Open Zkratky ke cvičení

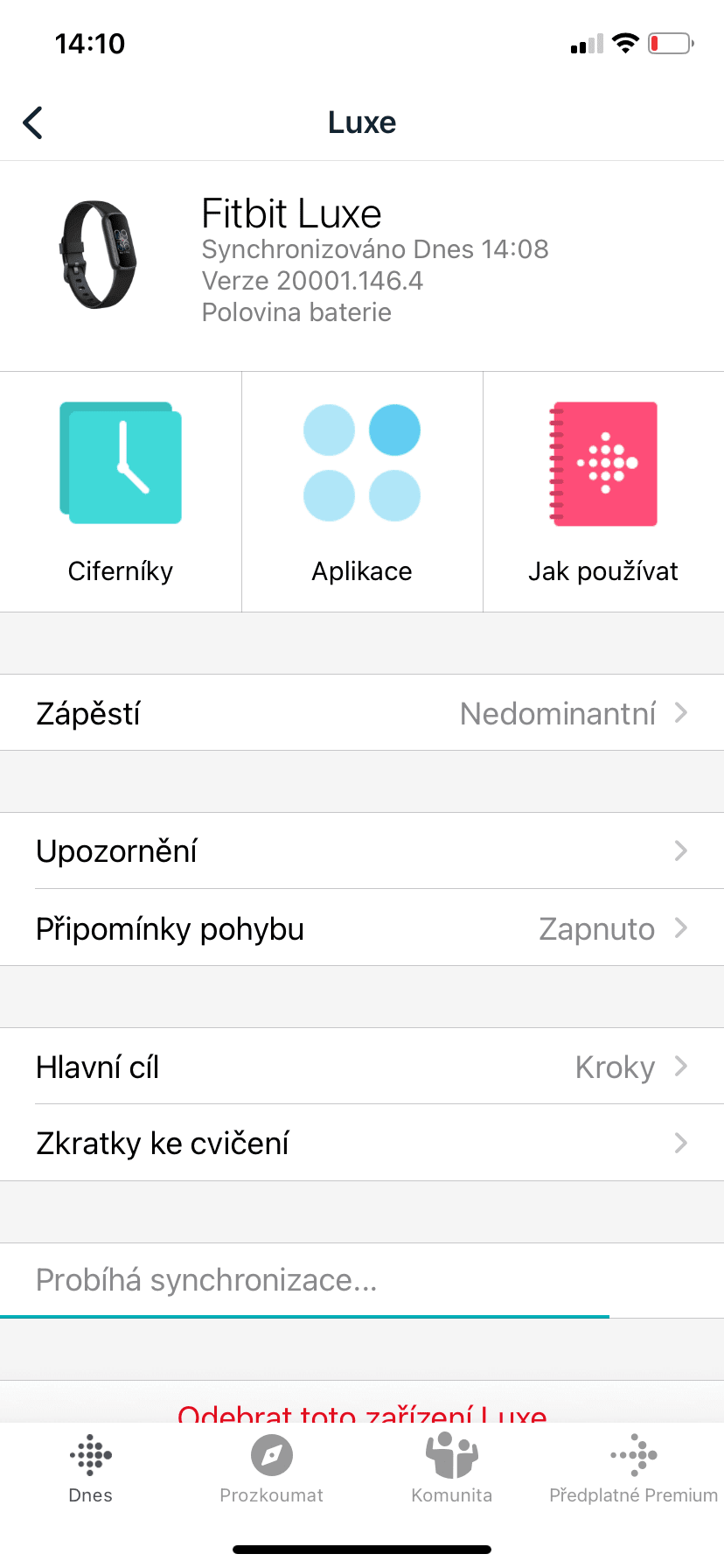point(362,1143)
